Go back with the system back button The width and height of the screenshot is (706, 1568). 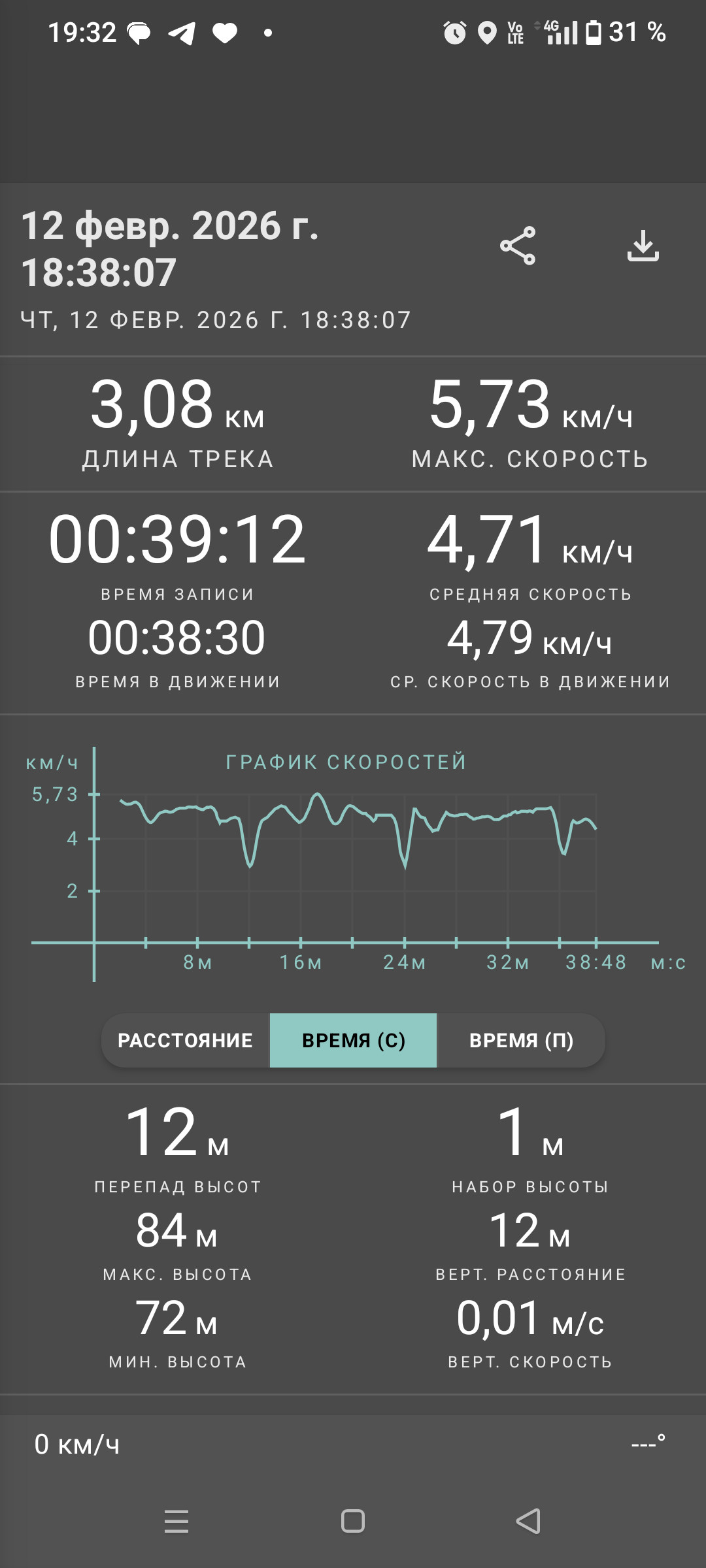tap(528, 1521)
